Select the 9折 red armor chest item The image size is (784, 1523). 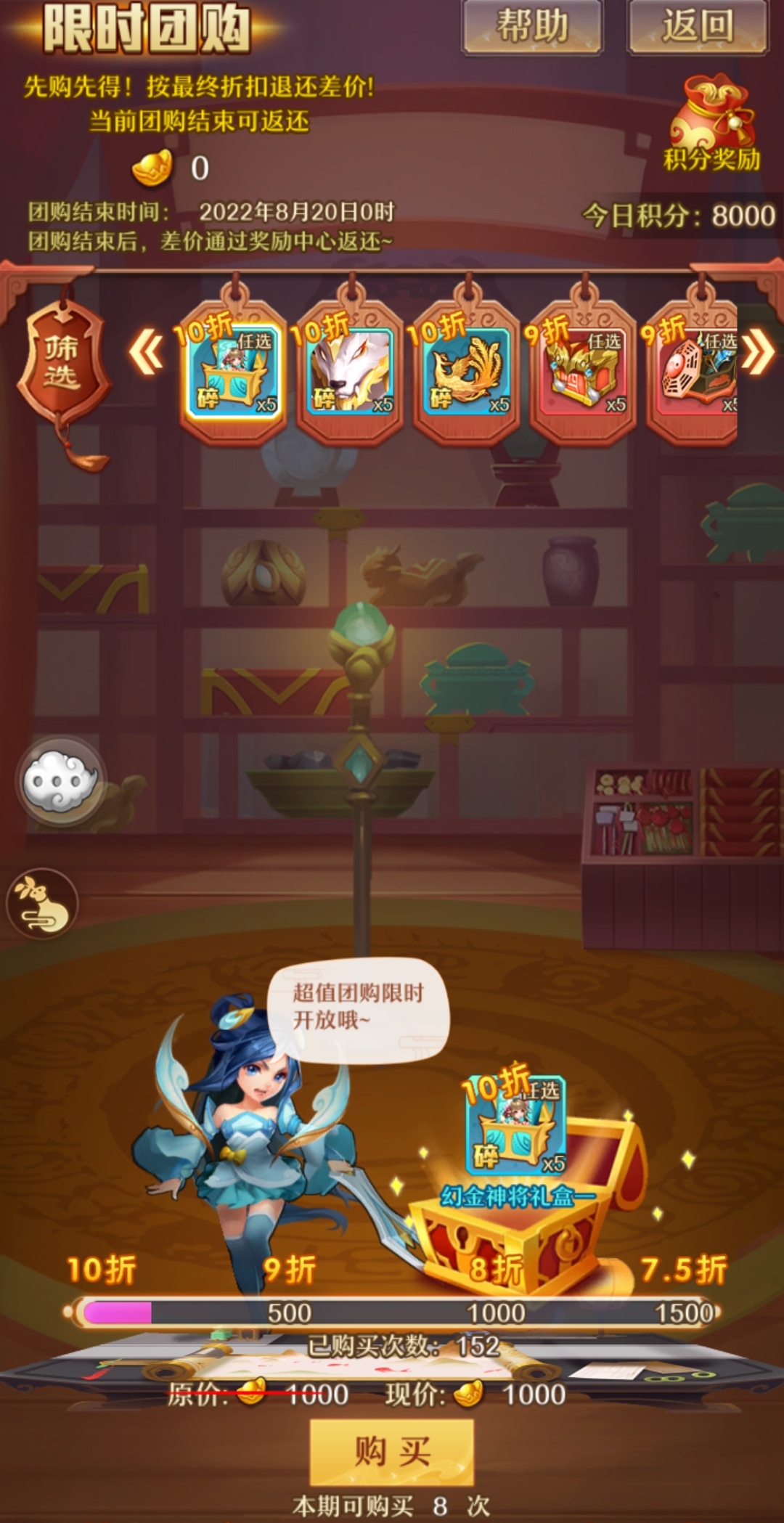pyautogui.click(x=583, y=372)
